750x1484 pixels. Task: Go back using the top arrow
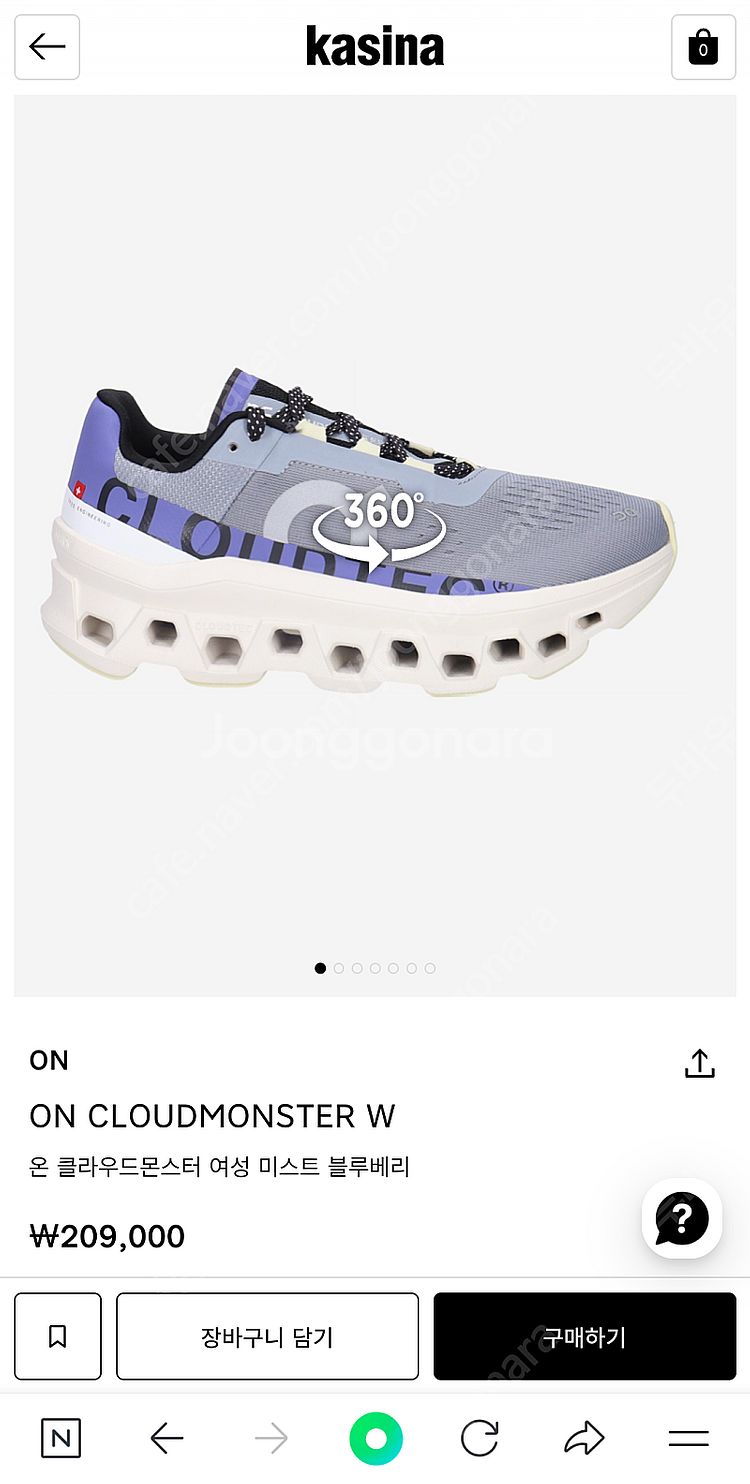point(47,47)
